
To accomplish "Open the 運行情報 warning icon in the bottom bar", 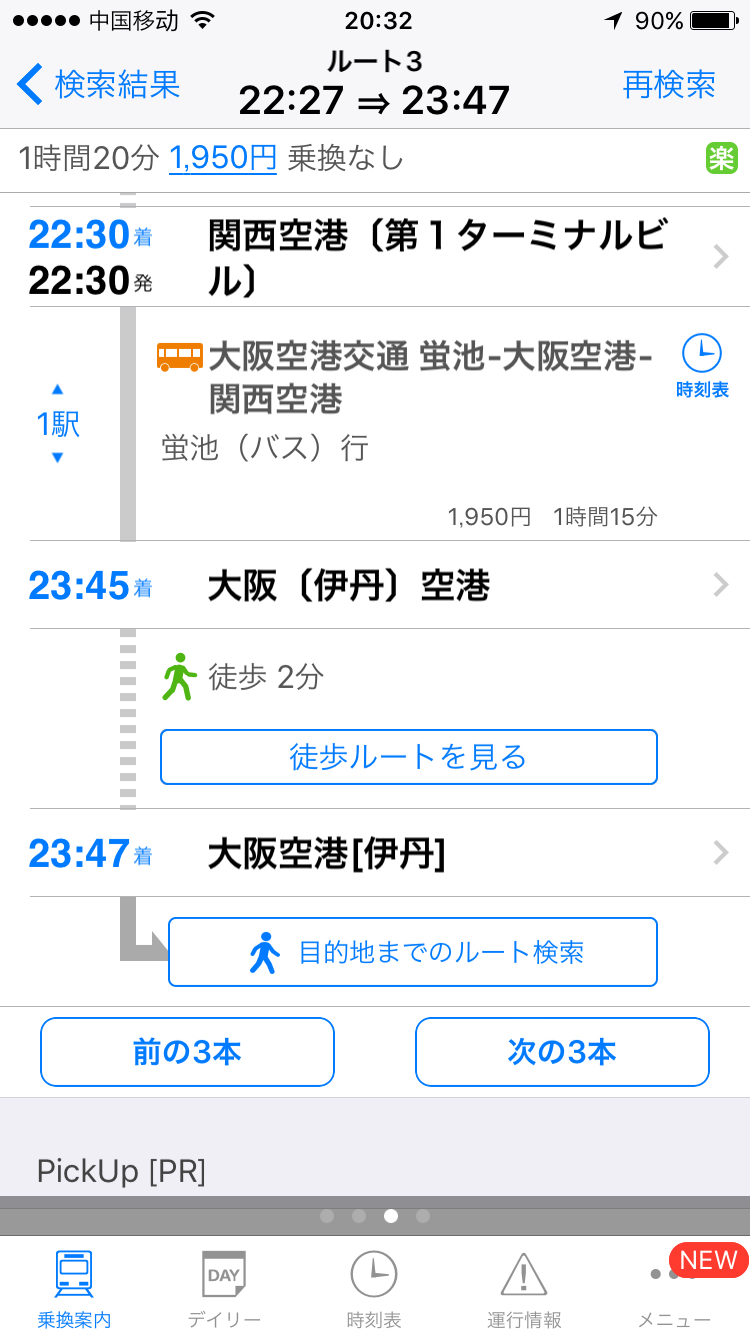I will (x=522, y=1285).
